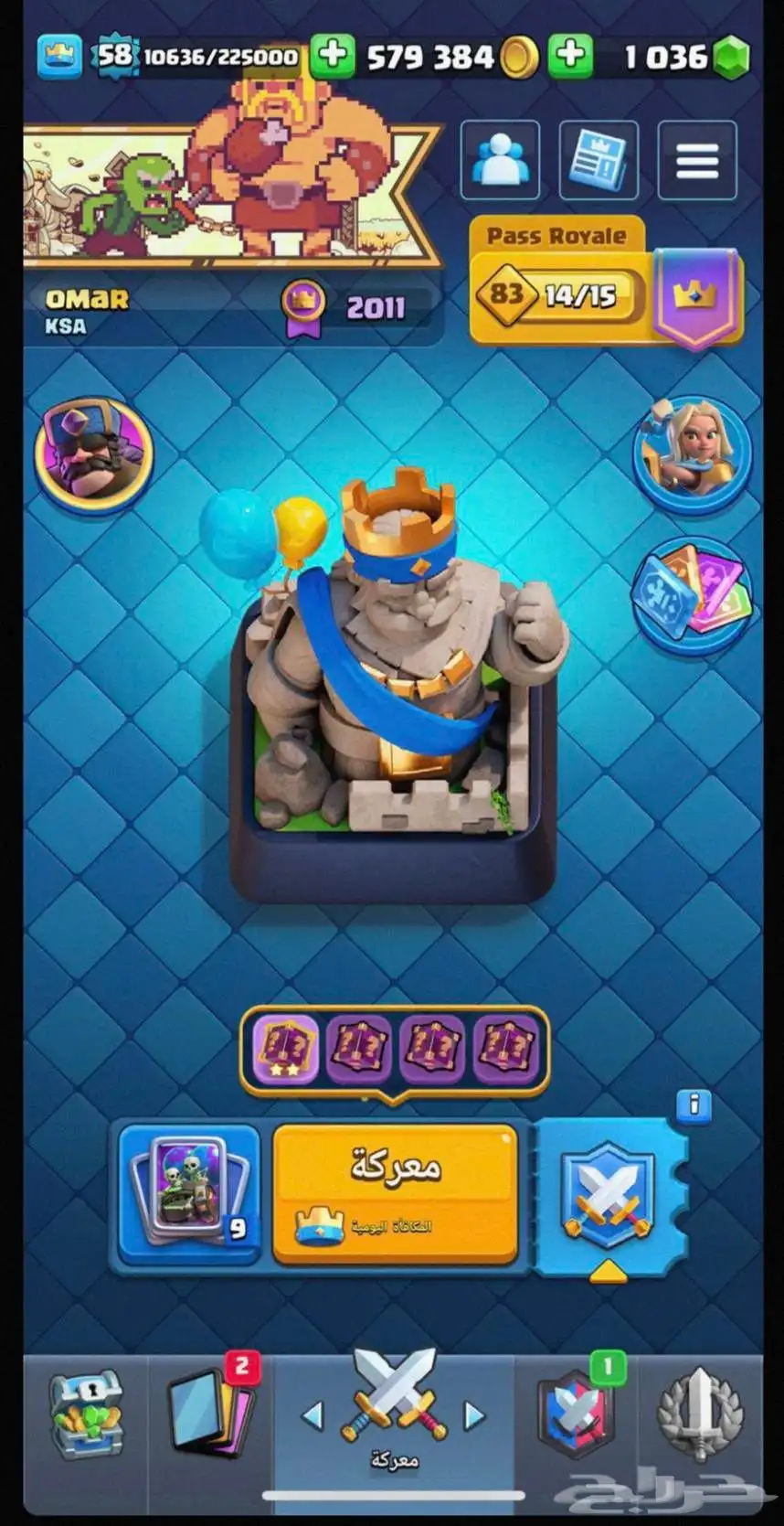Screen dimensions: 784x1526
Task: Open the current deck card stack
Action: (190, 1191)
